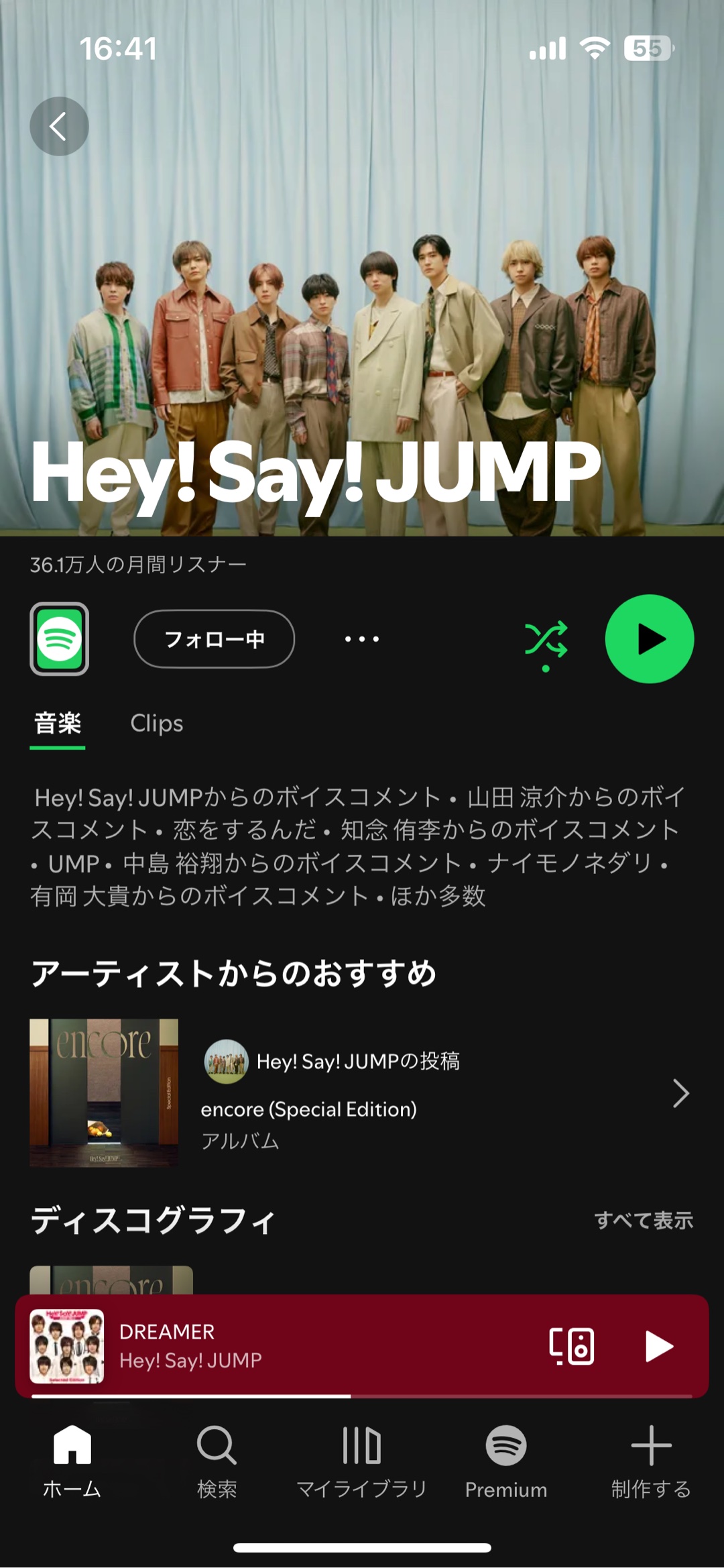Image resolution: width=724 pixels, height=1568 pixels.
Task: Show all discography with すべて表示
Action: pyautogui.click(x=644, y=1220)
